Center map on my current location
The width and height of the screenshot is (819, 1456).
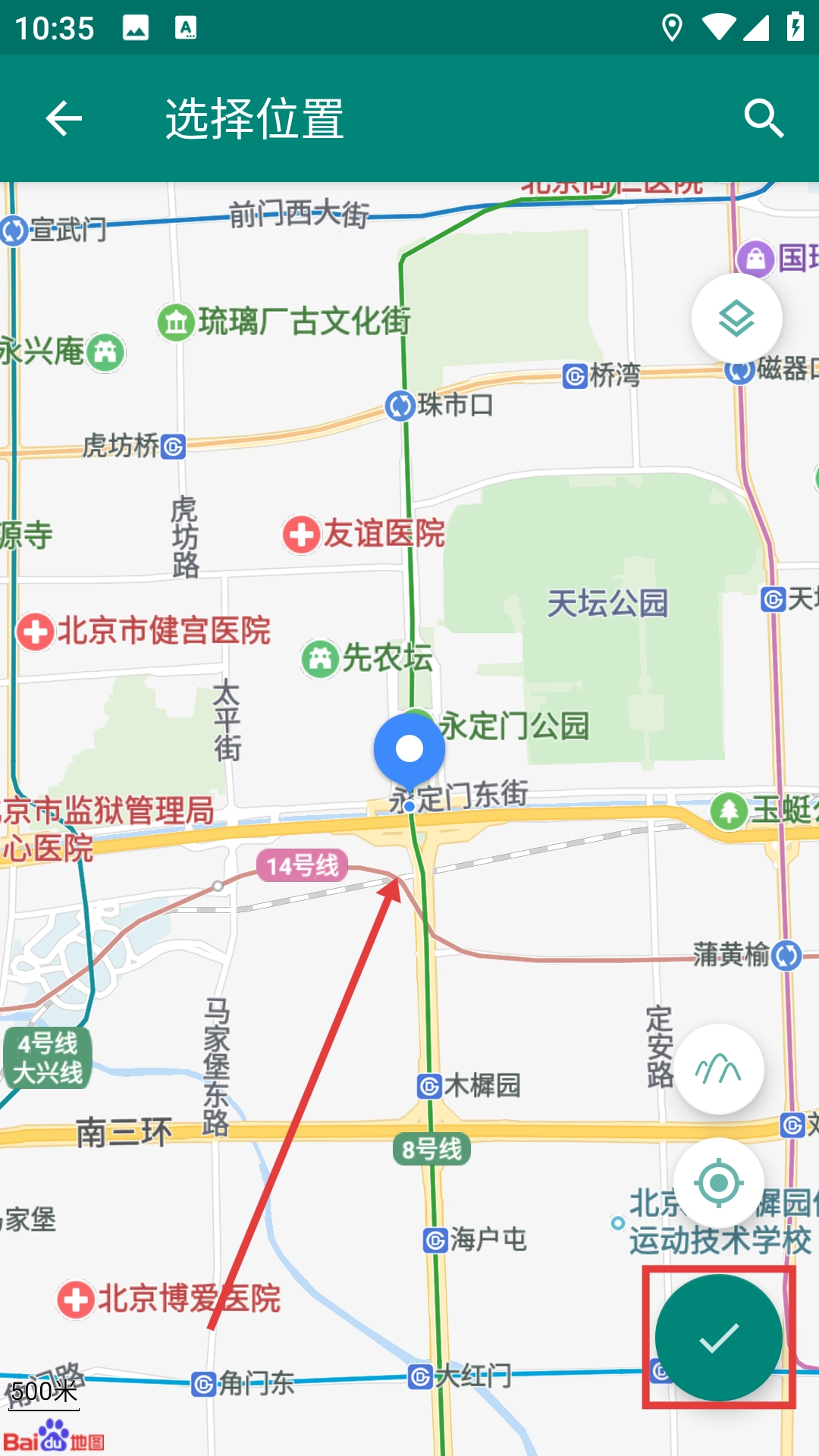(x=718, y=1183)
